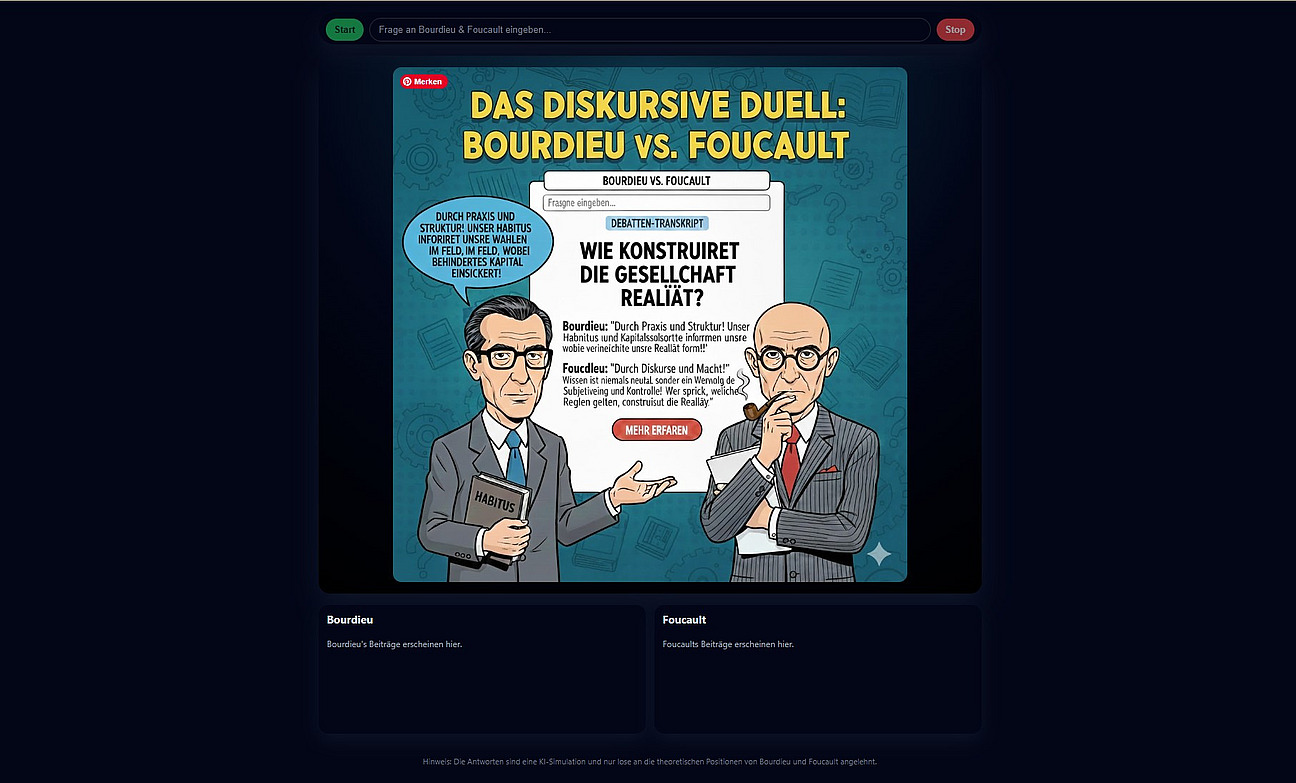Tap the red Stop button
1296x783 pixels.
[x=955, y=30]
